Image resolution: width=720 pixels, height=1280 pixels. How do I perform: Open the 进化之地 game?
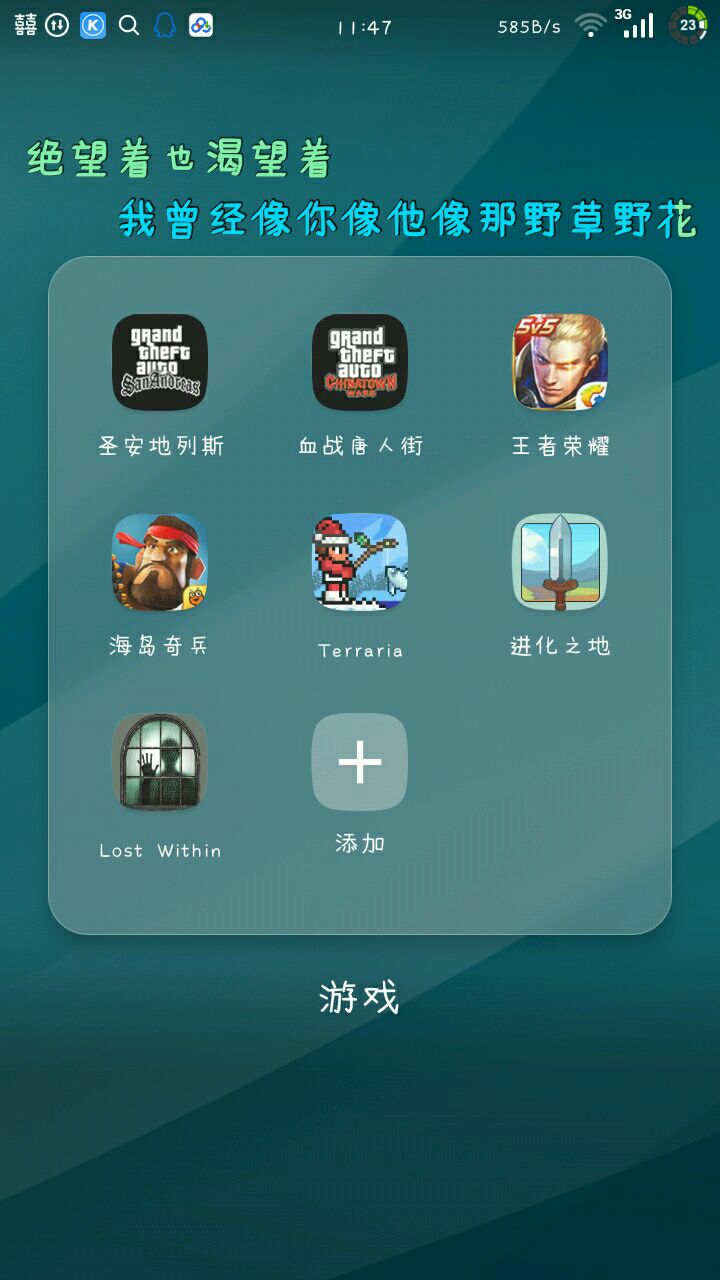[x=560, y=562]
